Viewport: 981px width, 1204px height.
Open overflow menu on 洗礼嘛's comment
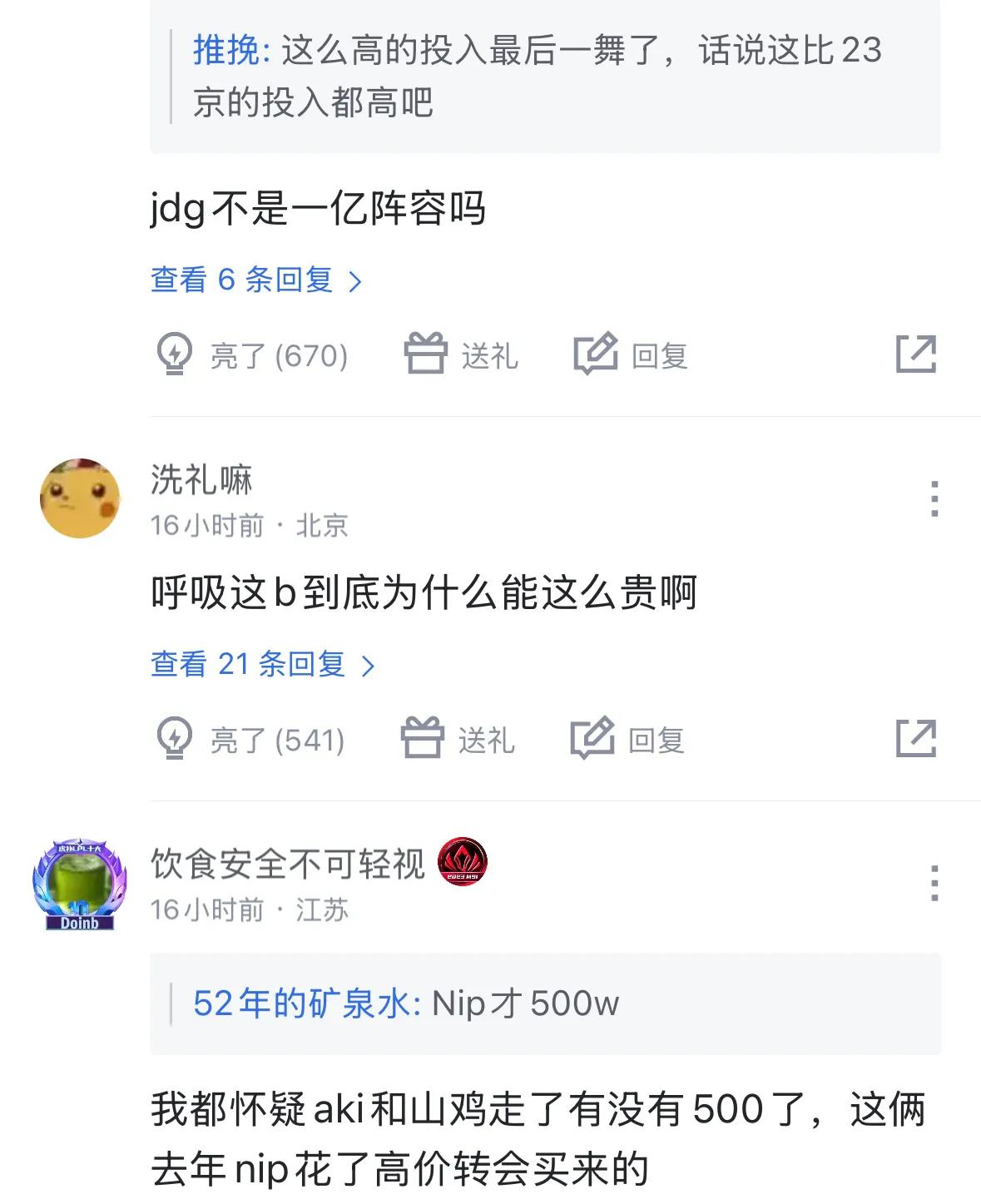click(934, 498)
